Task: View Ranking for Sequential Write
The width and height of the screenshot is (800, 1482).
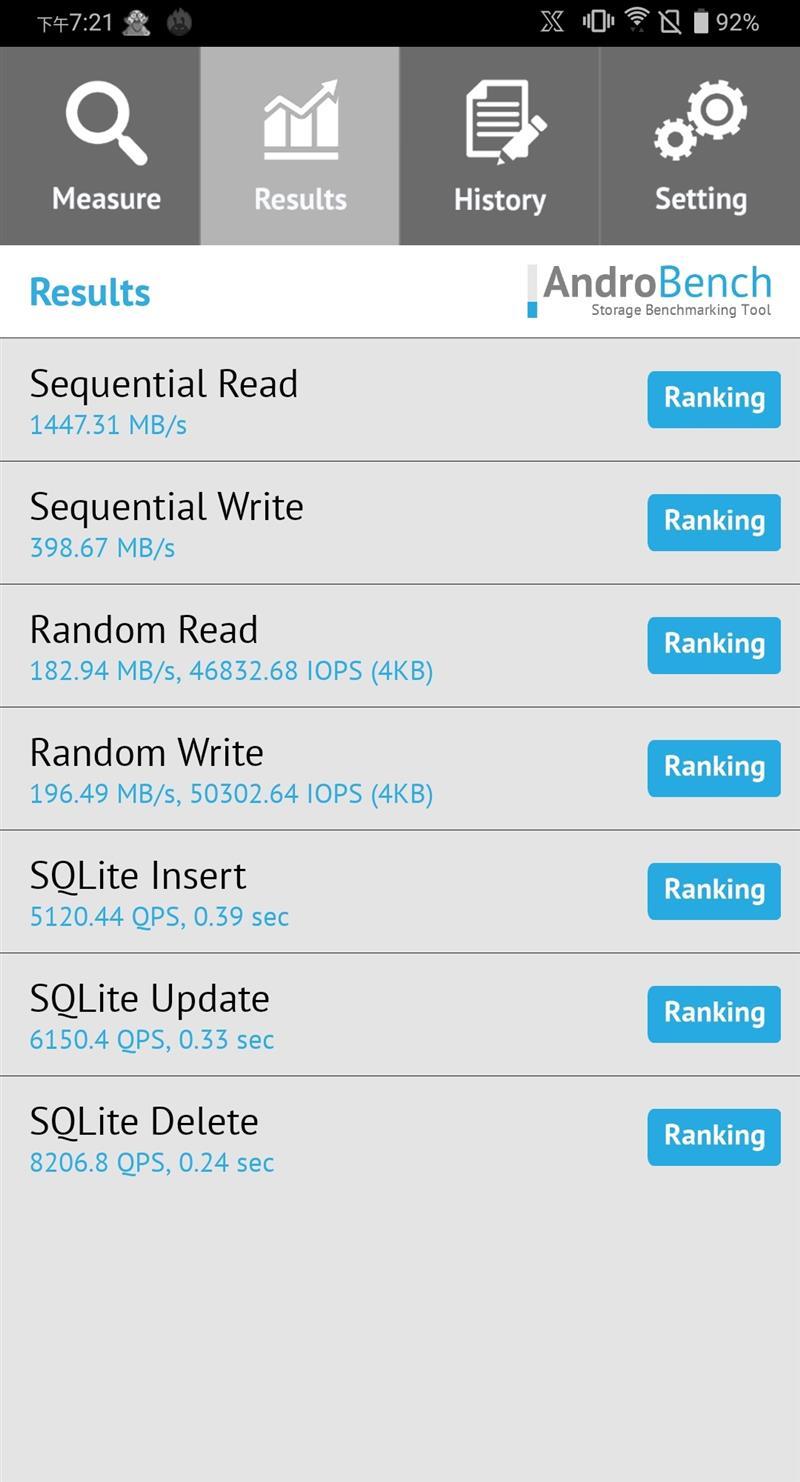Action: [714, 522]
